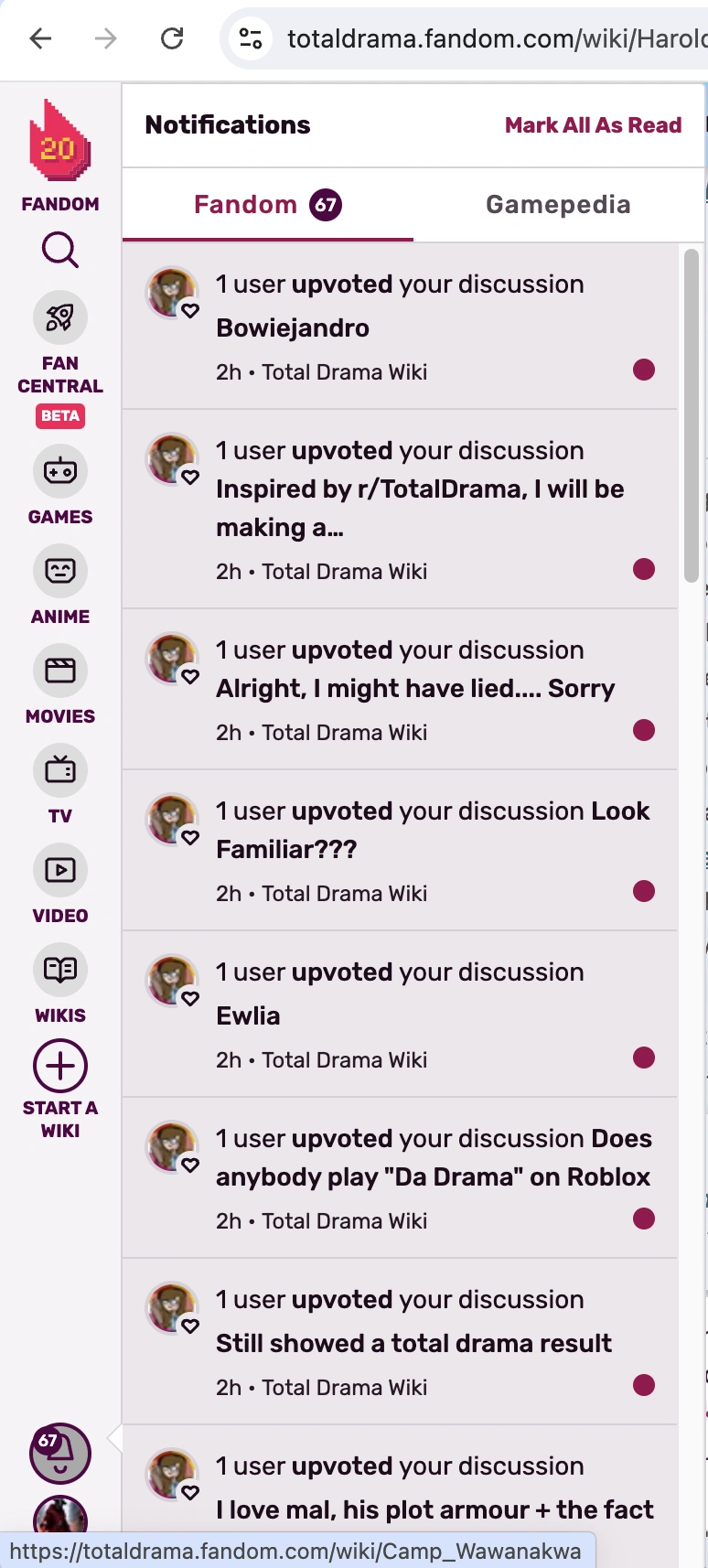708x1568 pixels.
Task: Select the Fandom notifications tab
Action: [x=267, y=205]
